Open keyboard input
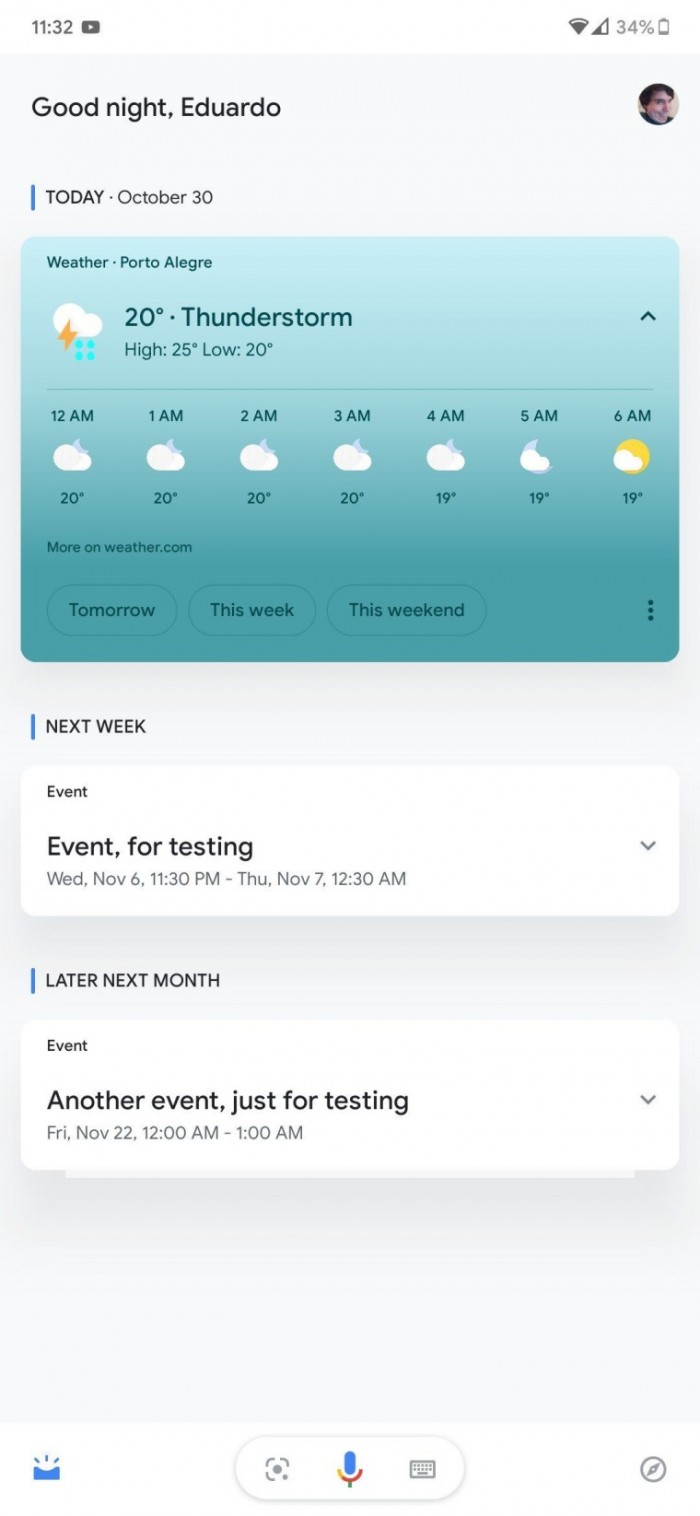This screenshot has height=1516, width=700. point(423,1468)
